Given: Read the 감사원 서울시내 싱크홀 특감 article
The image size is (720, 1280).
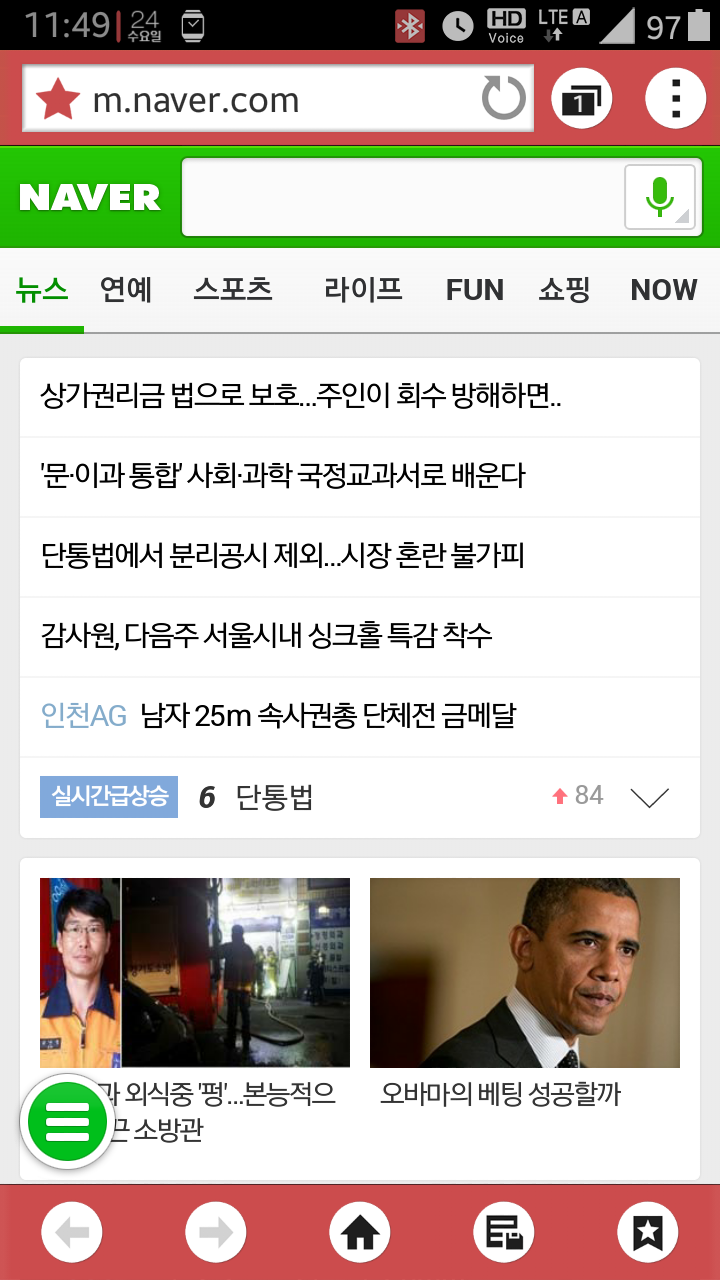Looking at the screenshot, I should (266, 635).
